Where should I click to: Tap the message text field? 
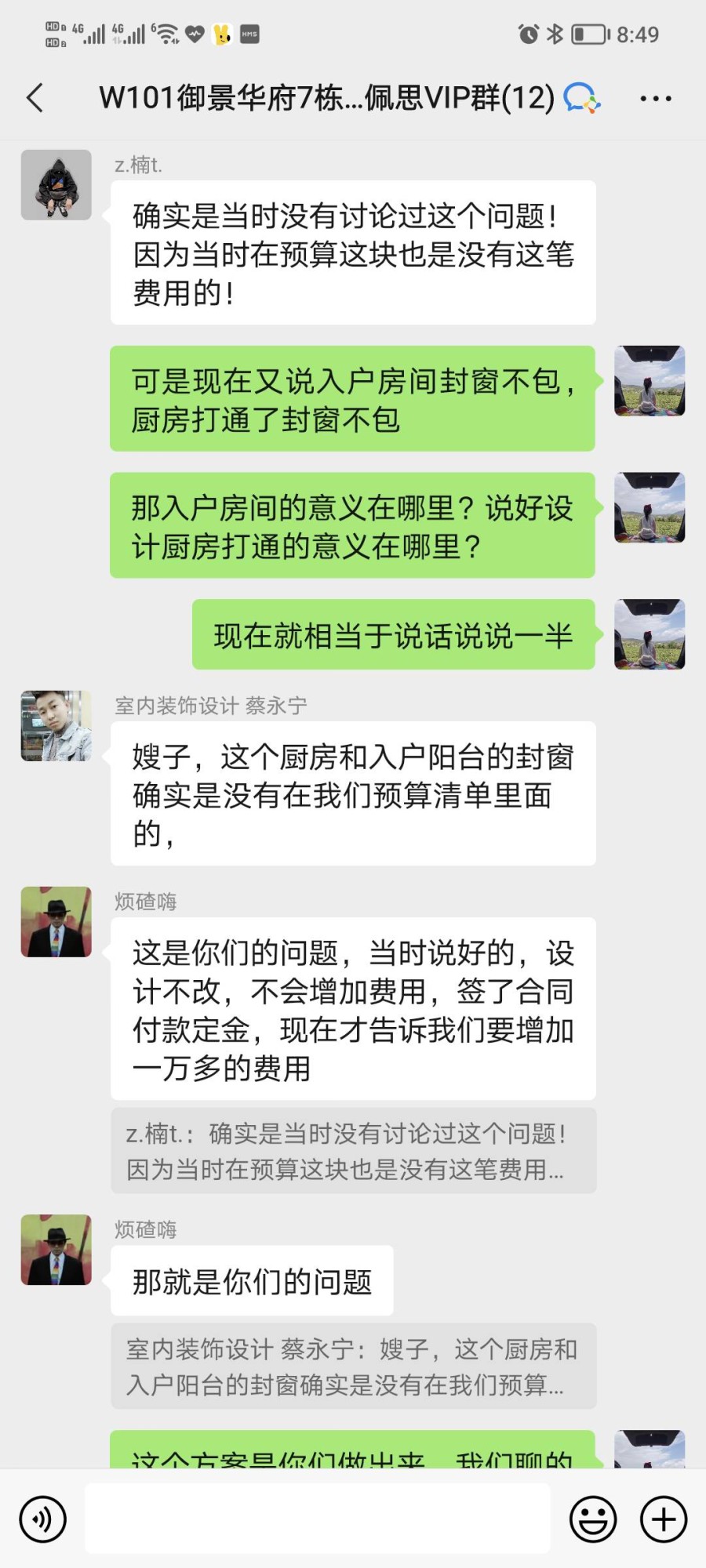coord(317,1519)
